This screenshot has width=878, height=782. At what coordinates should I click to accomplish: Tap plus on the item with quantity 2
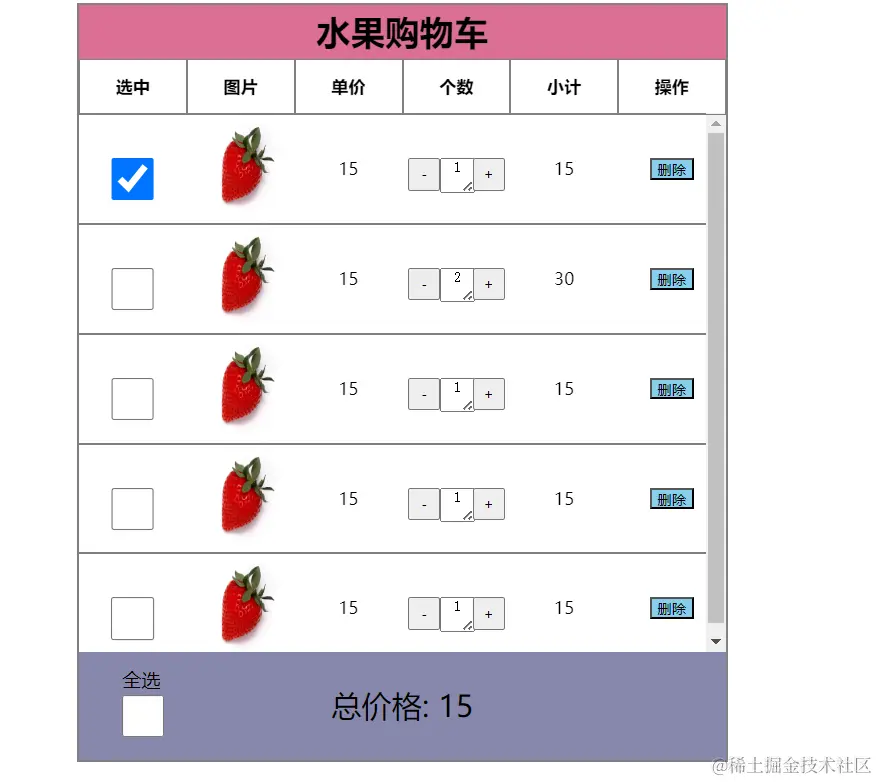point(488,284)
